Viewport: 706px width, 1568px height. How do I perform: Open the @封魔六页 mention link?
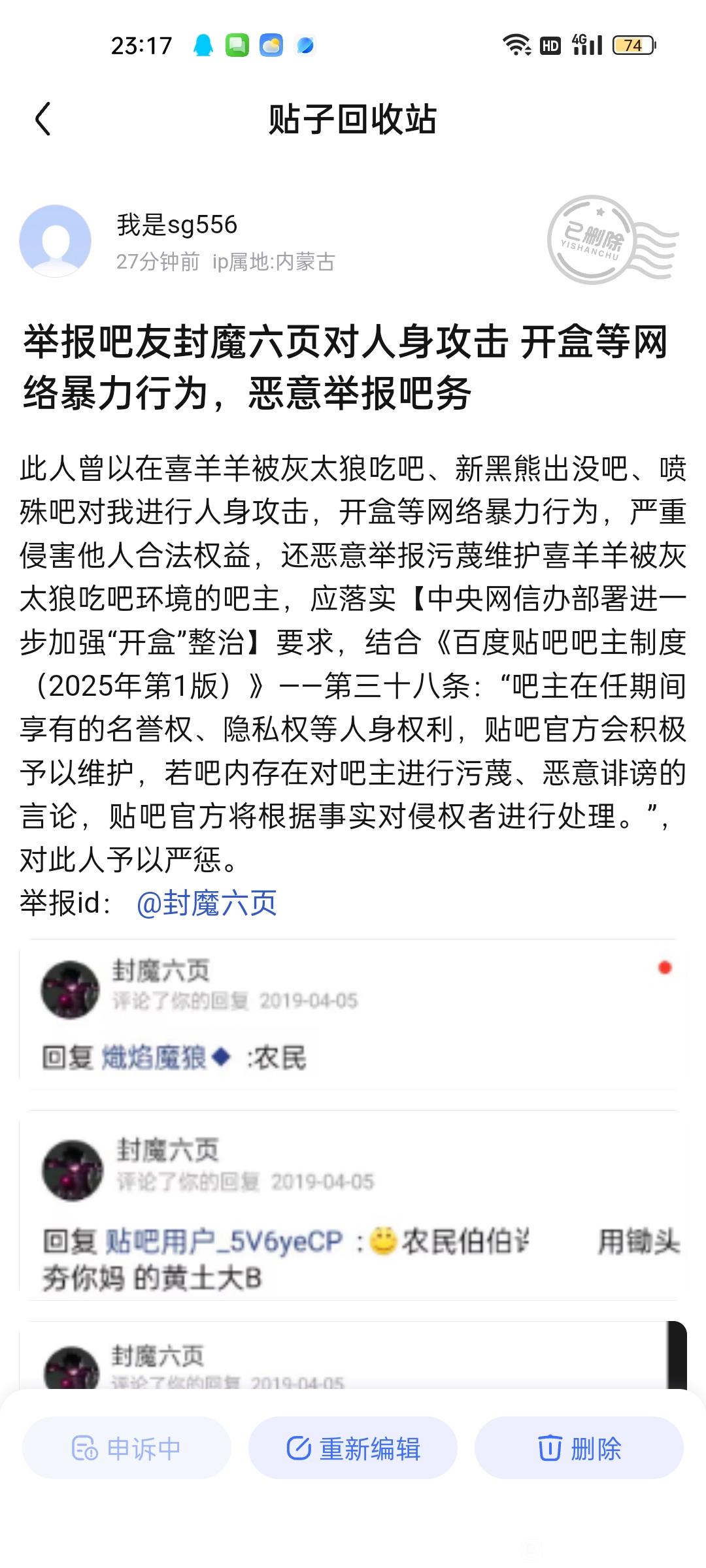click(207, 904)
